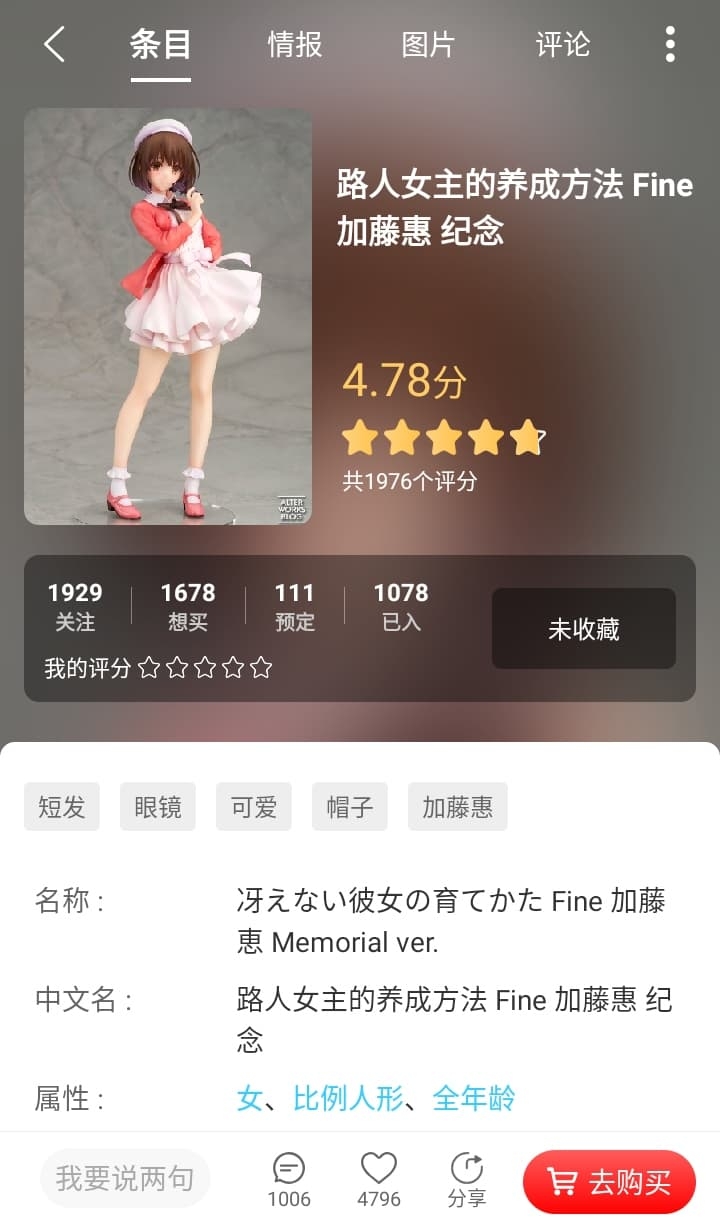This screenshot has width=720, height=1232.
Task: Tap the first star in 我的评分
Action: [x=151, y=667]
